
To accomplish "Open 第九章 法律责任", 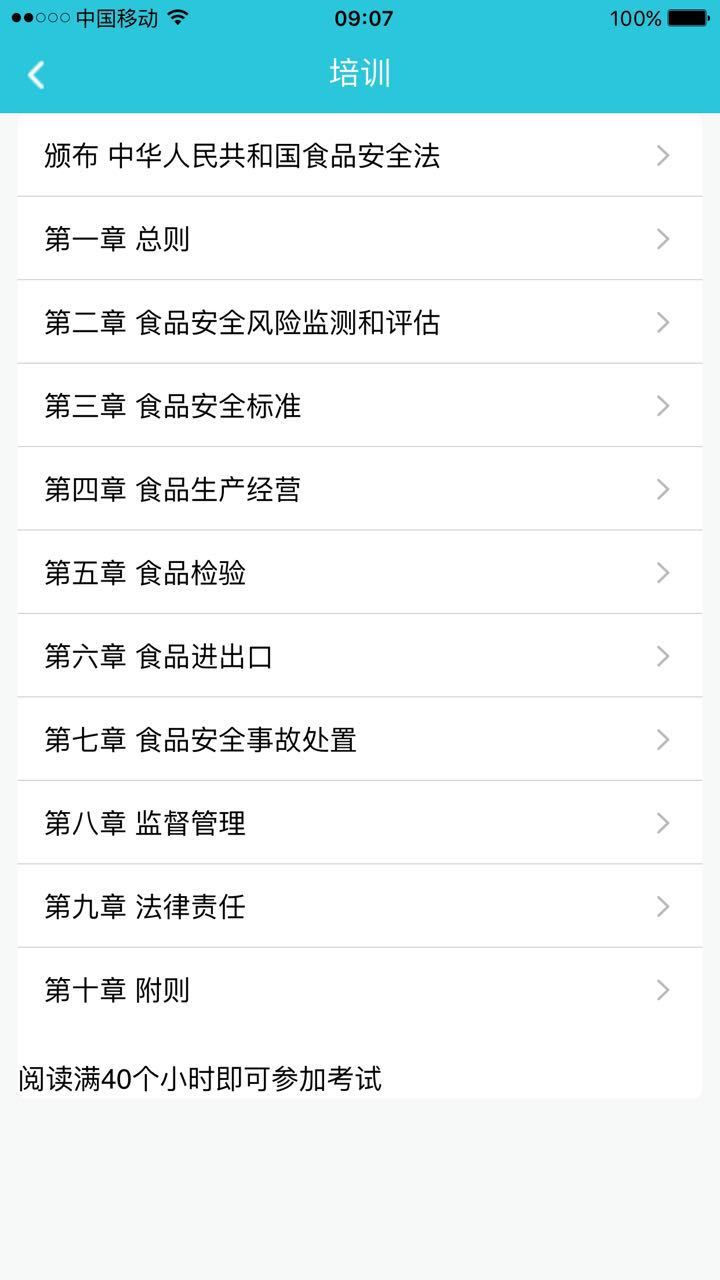I will click(x=360, y=906).
